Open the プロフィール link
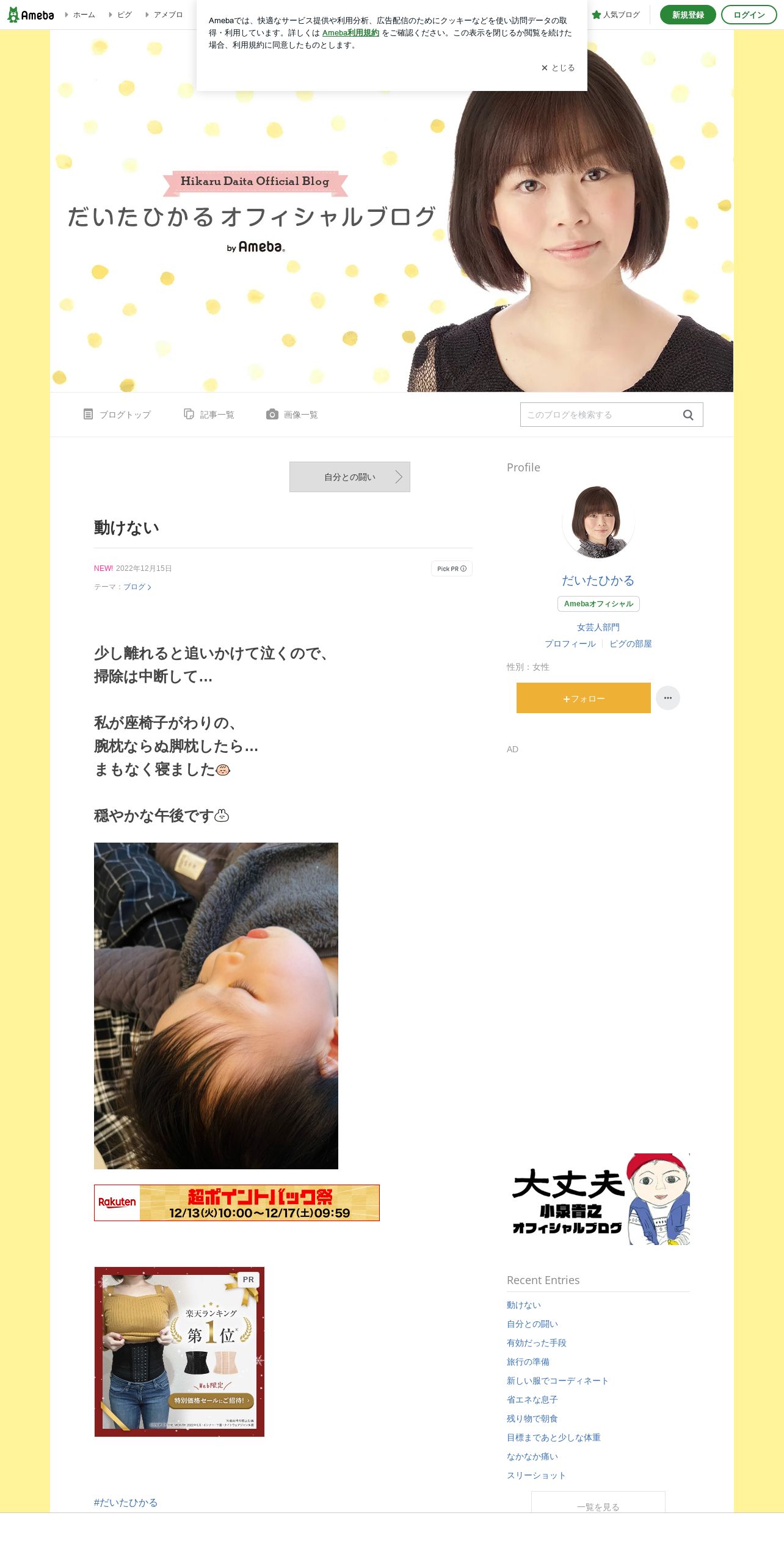The height and width of the screenshot is (1568, 784). click(x=570, y=644)
